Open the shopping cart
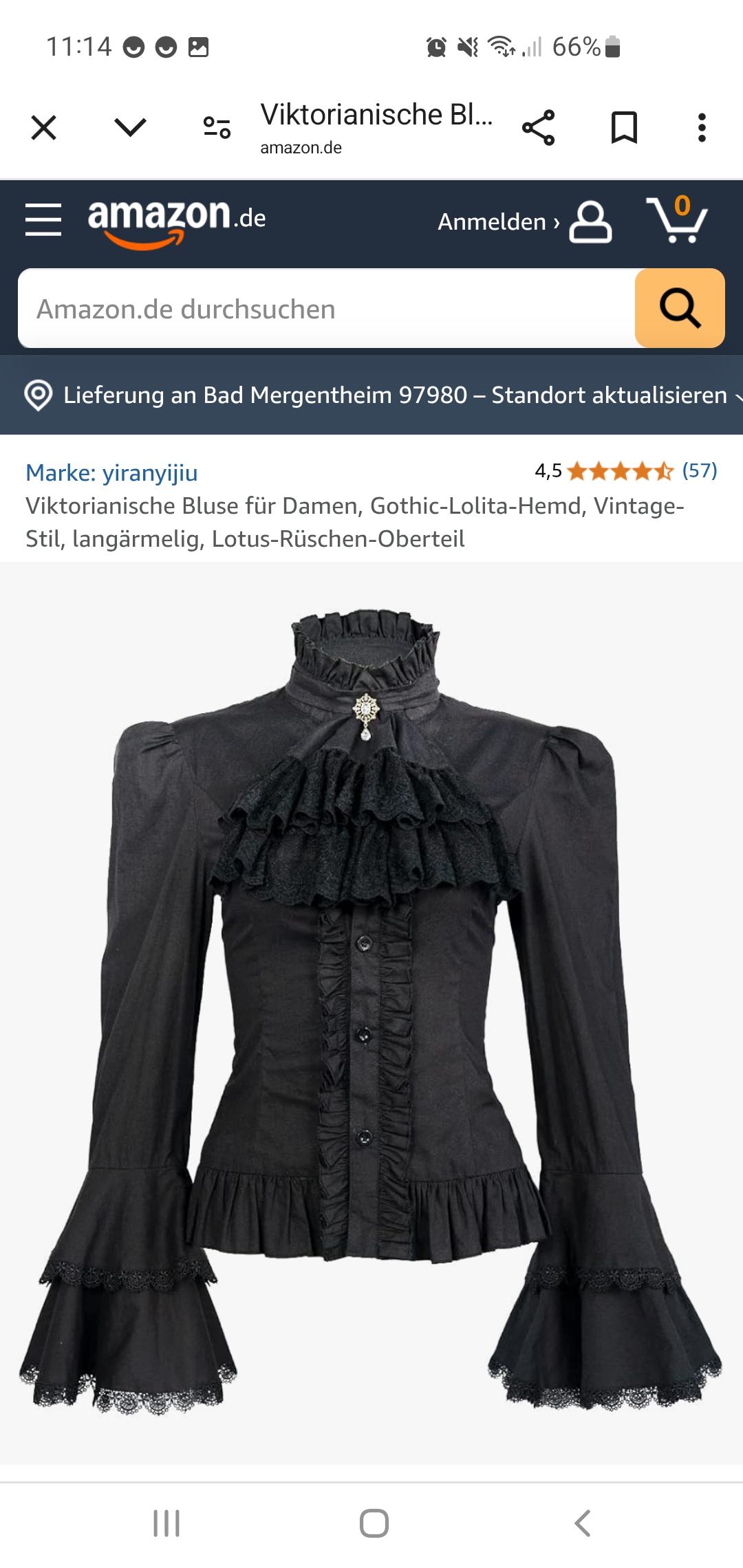Viewport: 743px width, 1568px height. [677, 220]
